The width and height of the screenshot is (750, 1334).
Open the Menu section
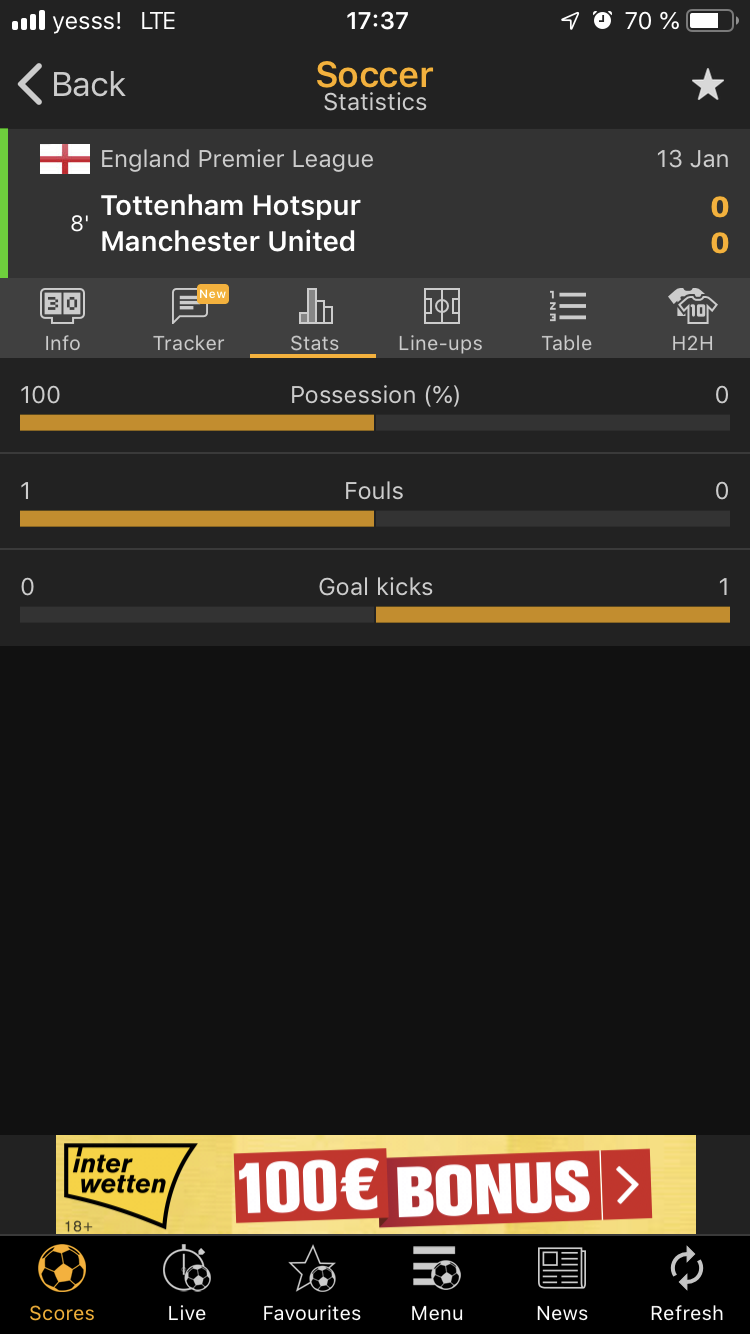[437, 1285]
